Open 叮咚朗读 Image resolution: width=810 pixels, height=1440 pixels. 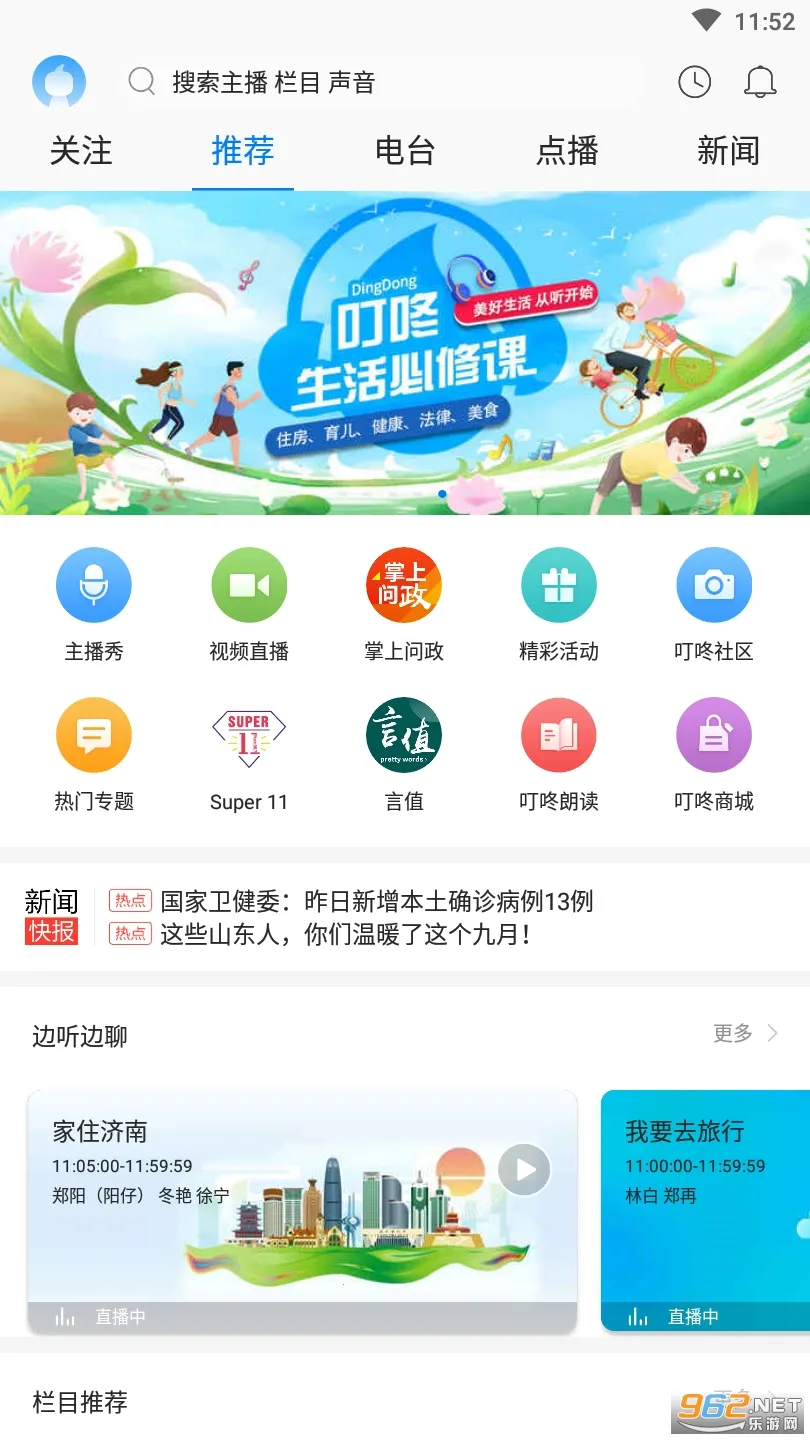coord(559,735)
